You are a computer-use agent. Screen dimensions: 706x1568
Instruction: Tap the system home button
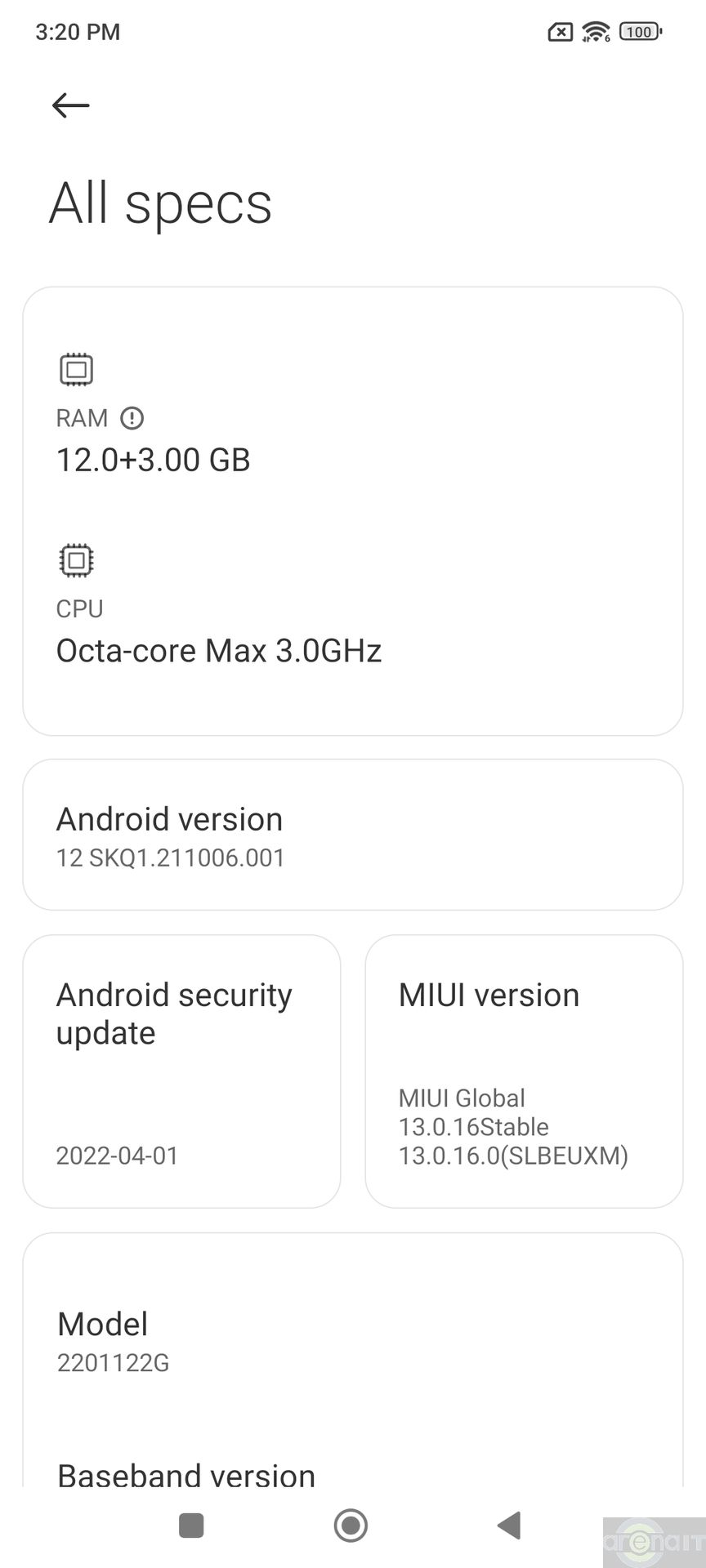351,1525
